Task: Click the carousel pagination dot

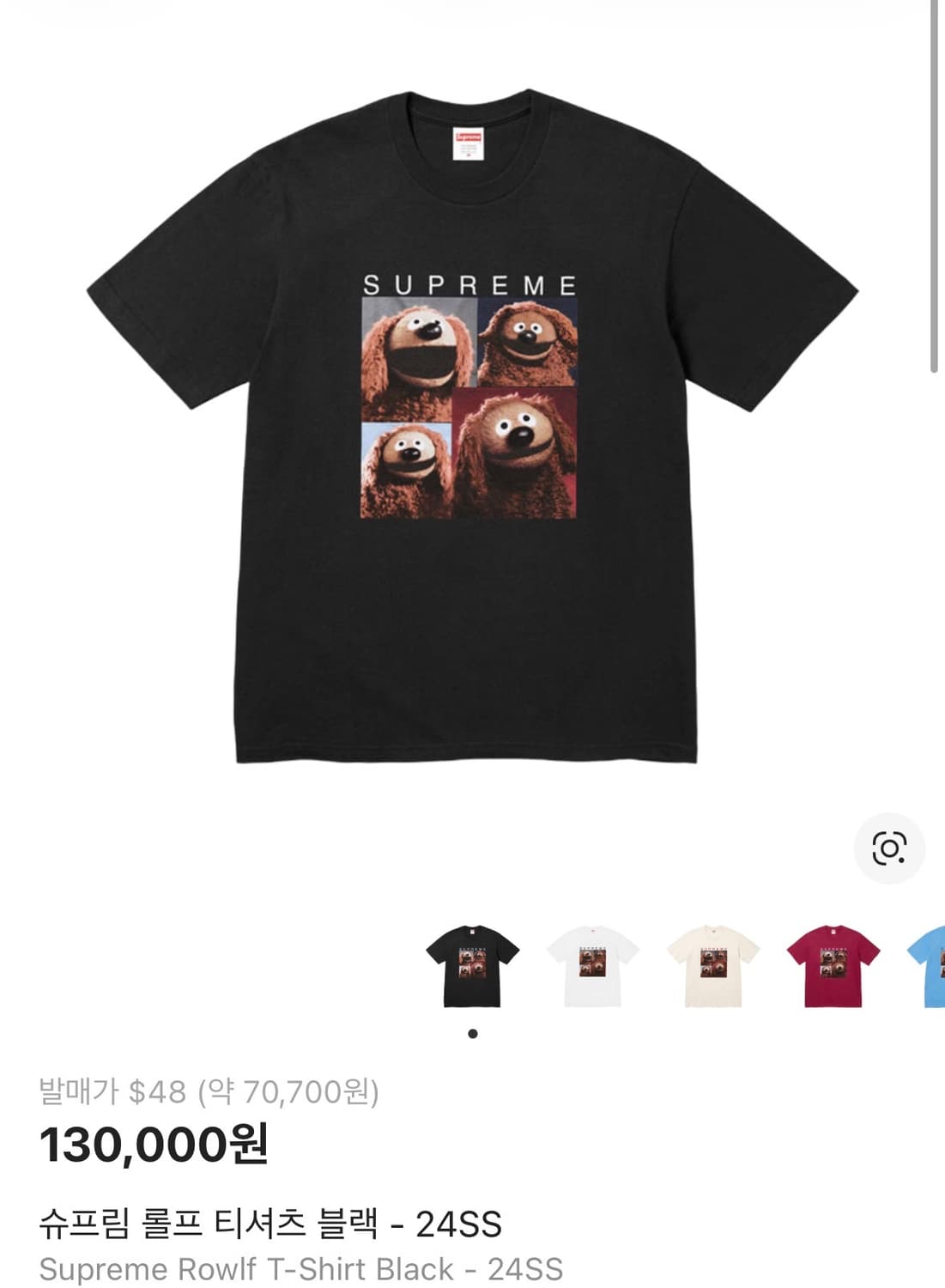Action: 473,1032
